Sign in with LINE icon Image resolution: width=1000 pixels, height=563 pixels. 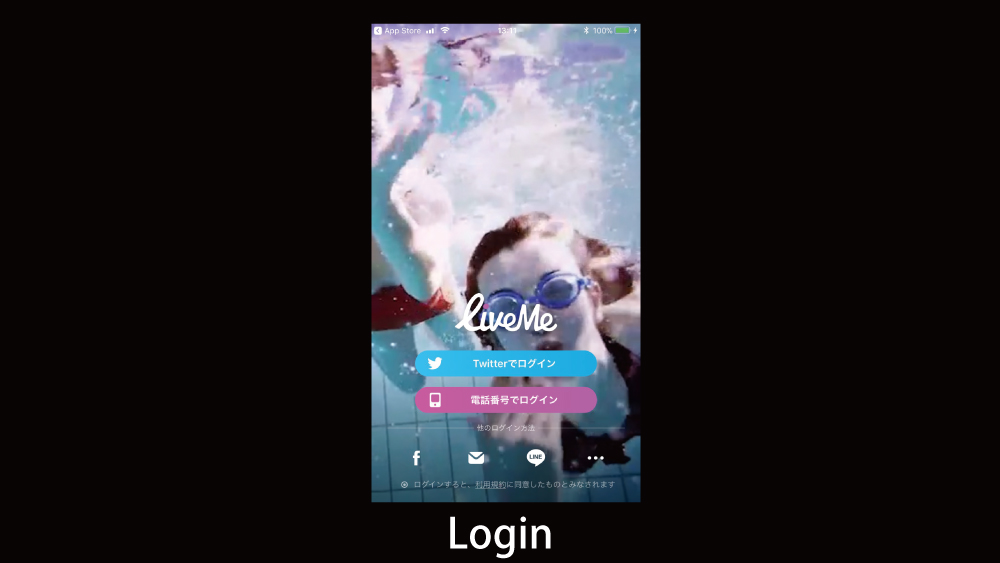(x=536, y=458)
